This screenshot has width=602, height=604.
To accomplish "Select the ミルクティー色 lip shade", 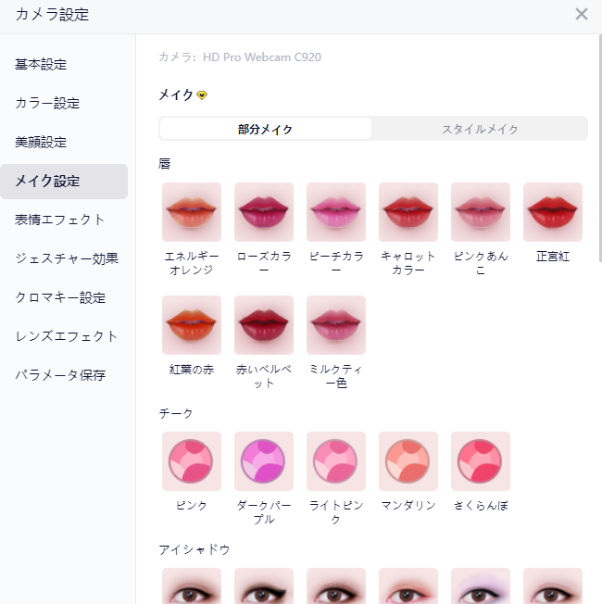I will [x=336, y=325].
